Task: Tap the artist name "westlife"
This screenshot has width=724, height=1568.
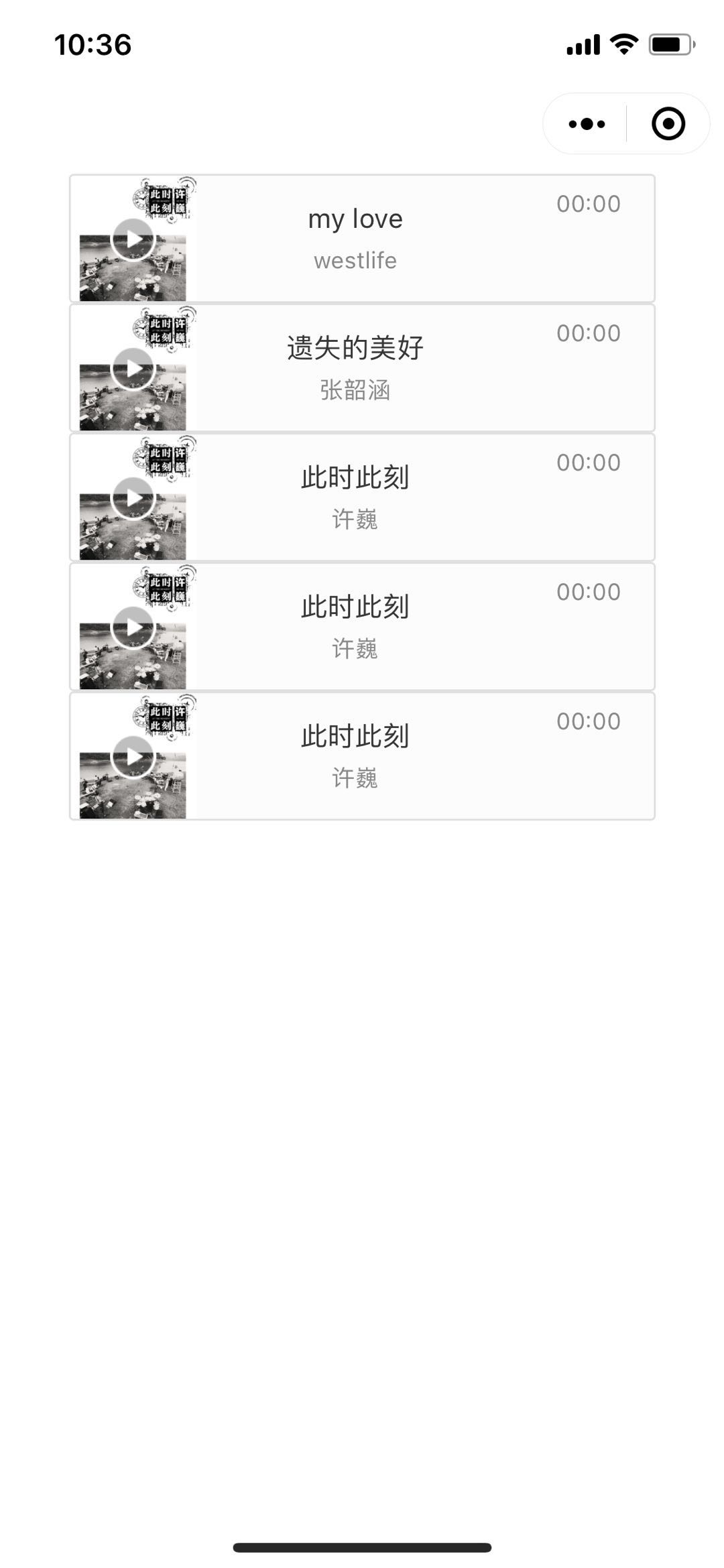Action: click(355, 261)
